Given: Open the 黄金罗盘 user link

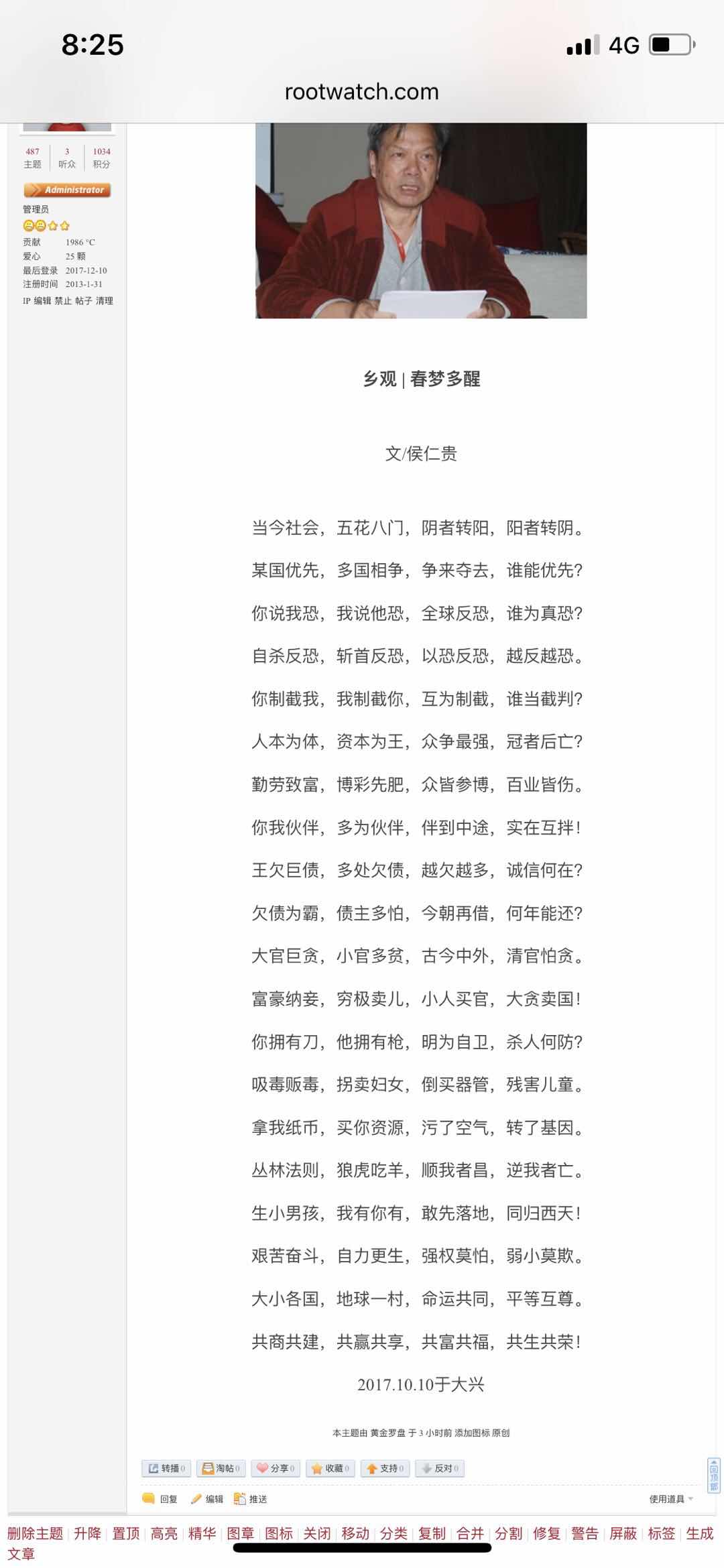Looking at the screenshot, I should tap(387, 1433).
